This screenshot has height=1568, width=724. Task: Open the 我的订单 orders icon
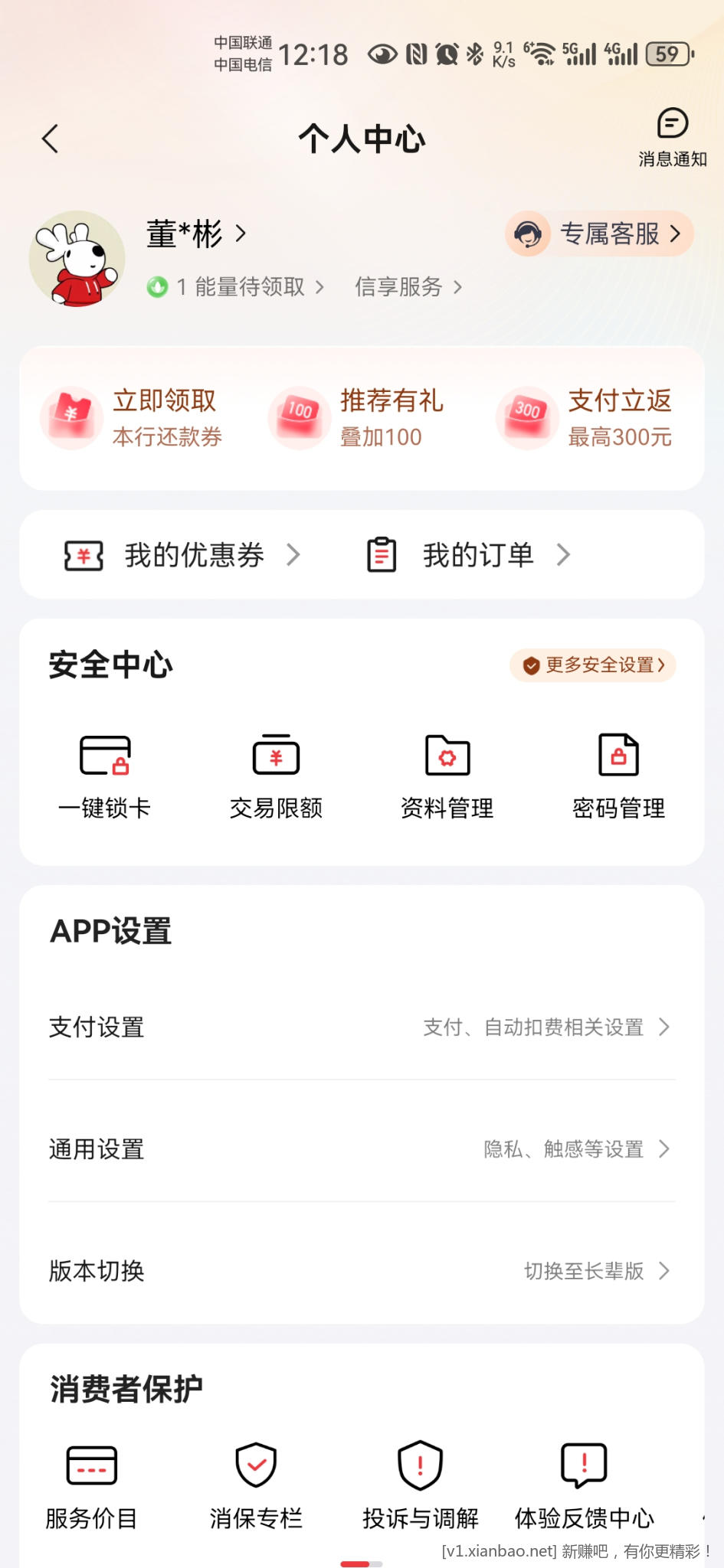381,554
